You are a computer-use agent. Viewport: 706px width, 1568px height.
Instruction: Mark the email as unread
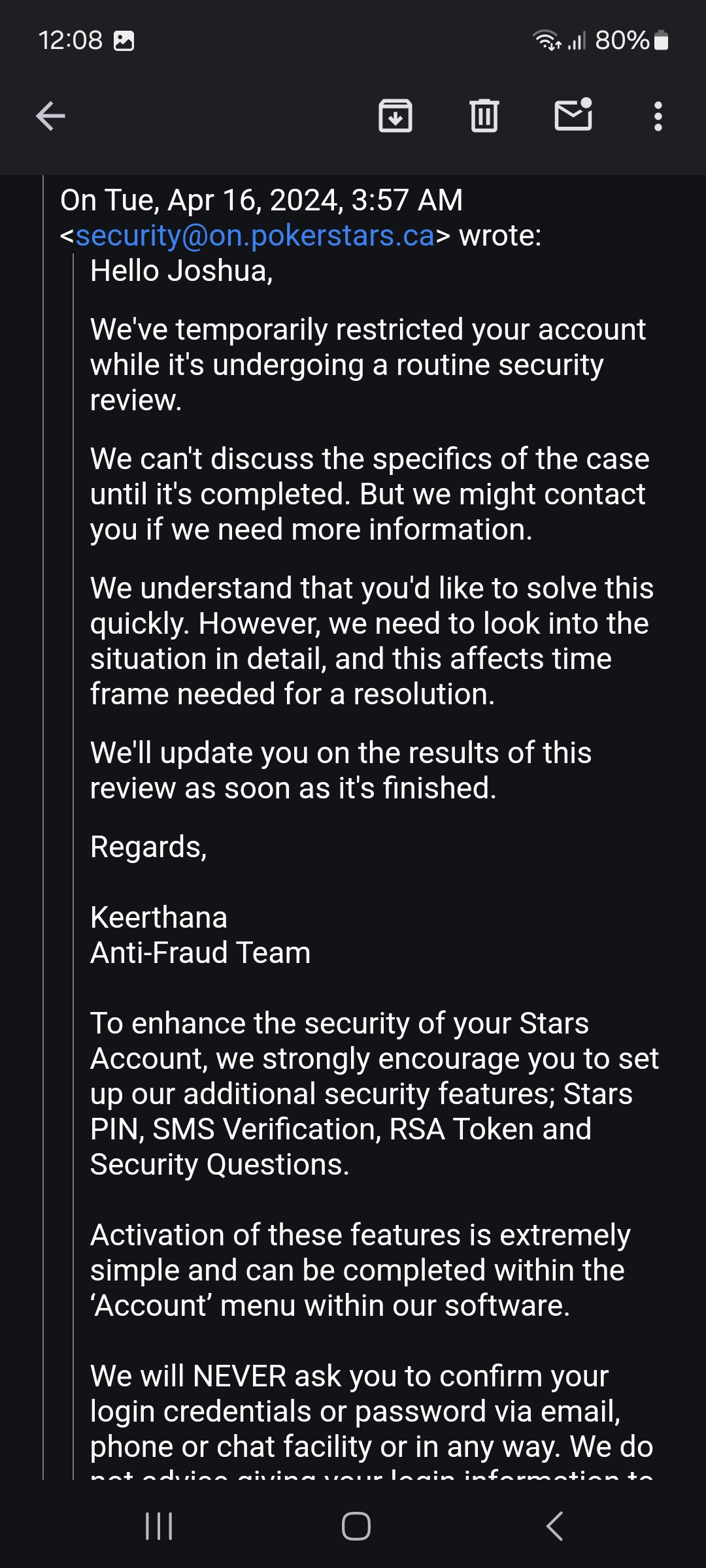pos(573,114)
